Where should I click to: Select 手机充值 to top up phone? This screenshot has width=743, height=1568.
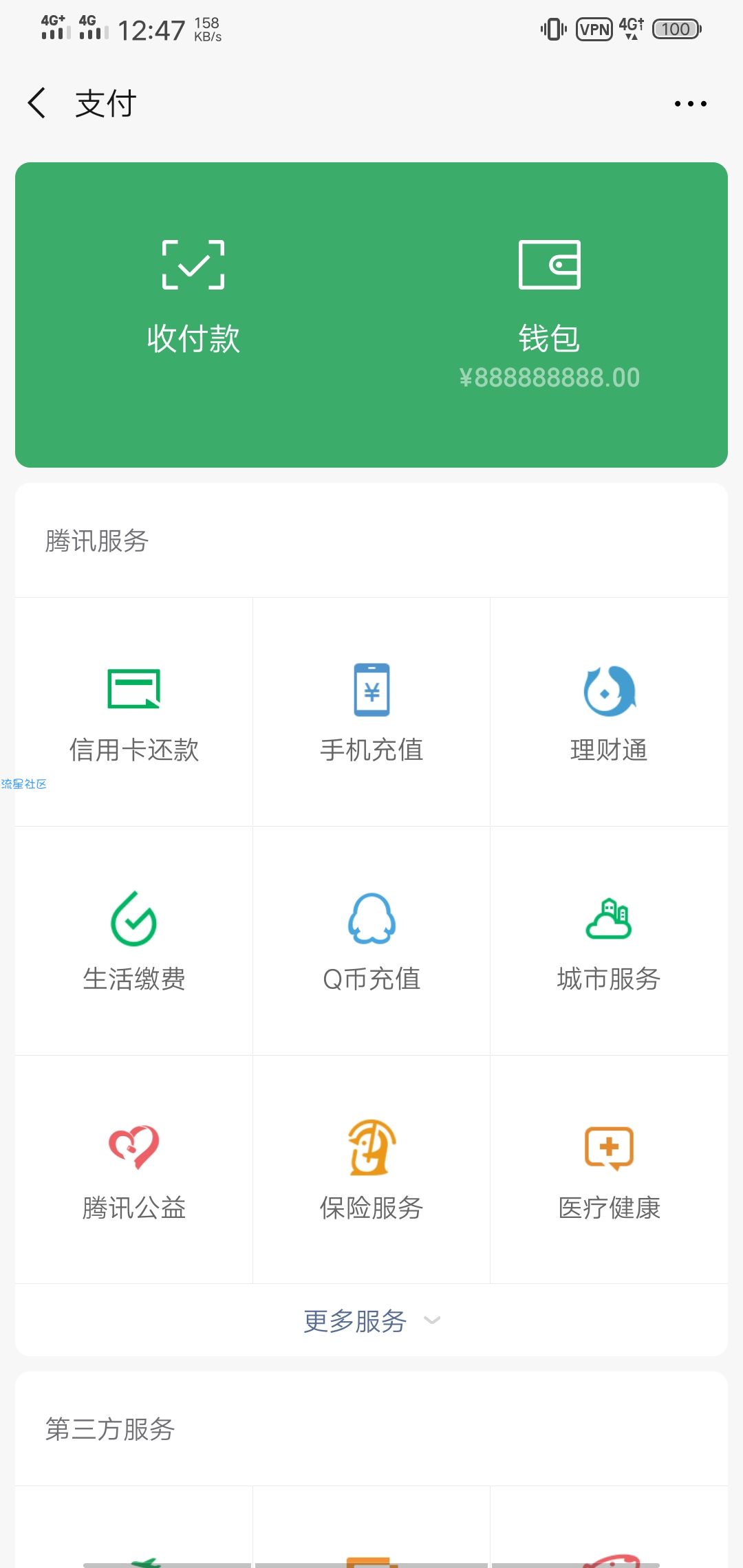(x=371, y=712)
